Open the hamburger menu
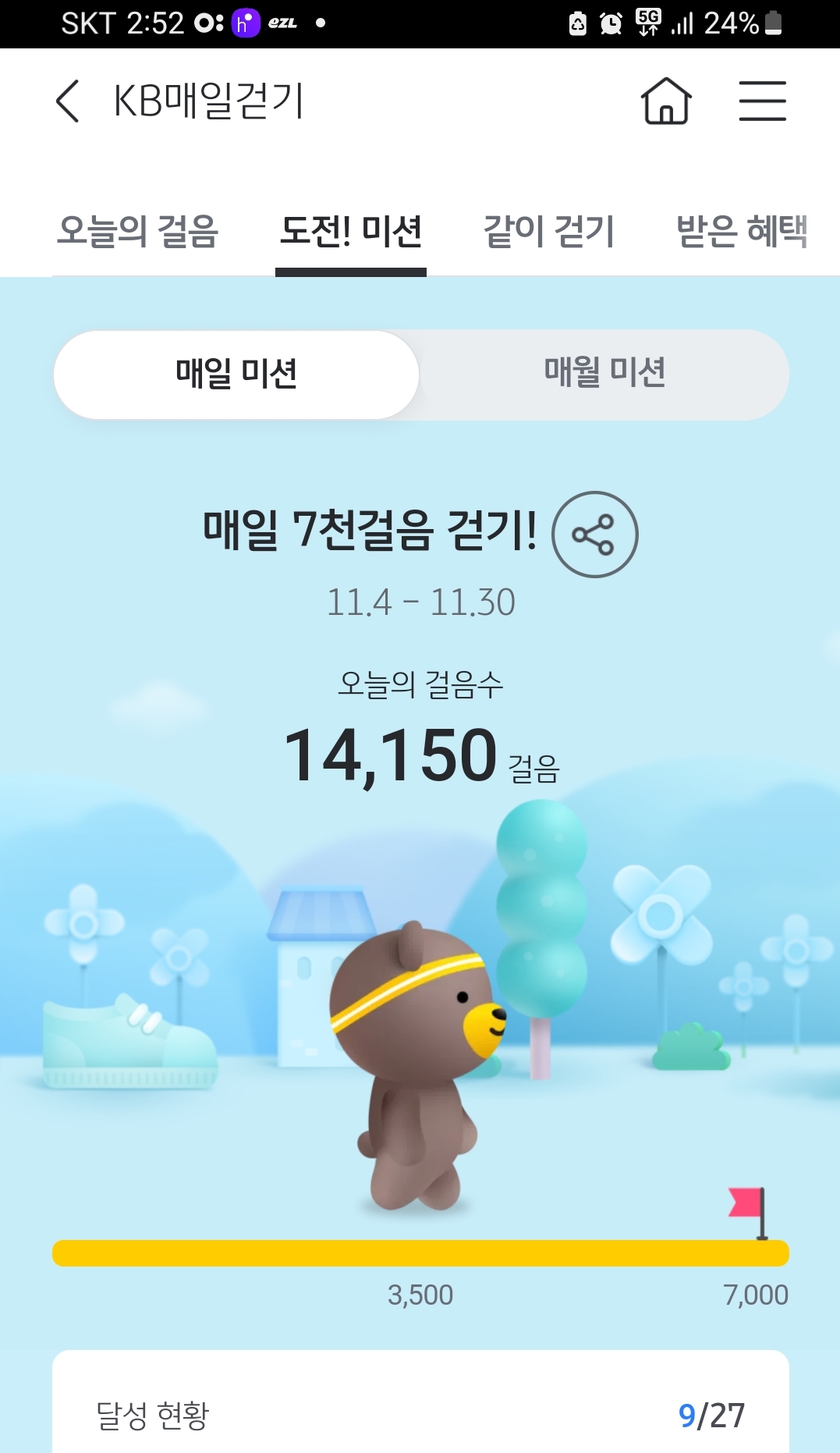 (x=762, y=101)
